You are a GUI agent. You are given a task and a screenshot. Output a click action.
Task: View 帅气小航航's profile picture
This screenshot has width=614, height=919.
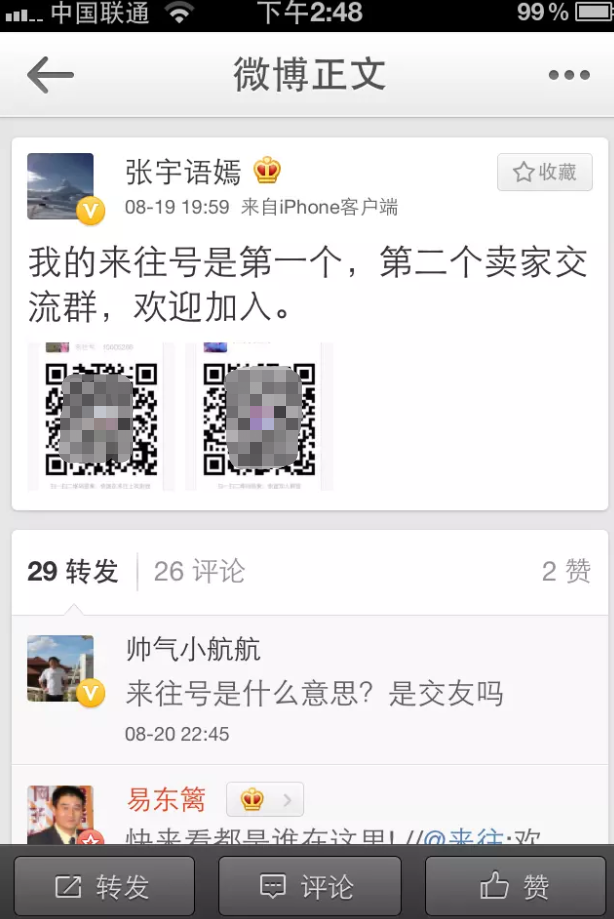[x=60, y=668]
